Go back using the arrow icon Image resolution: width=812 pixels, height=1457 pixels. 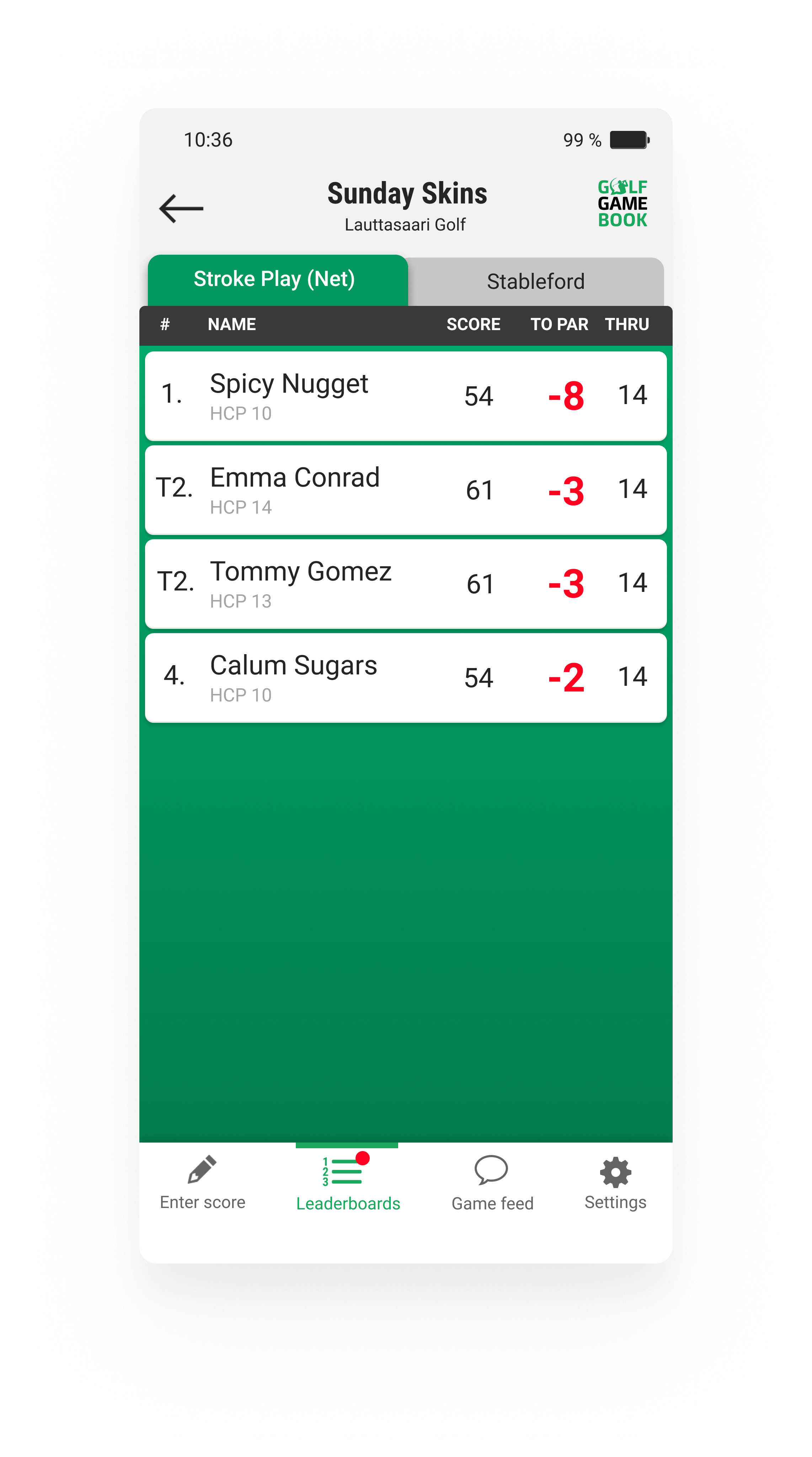(x=181, y=208)
